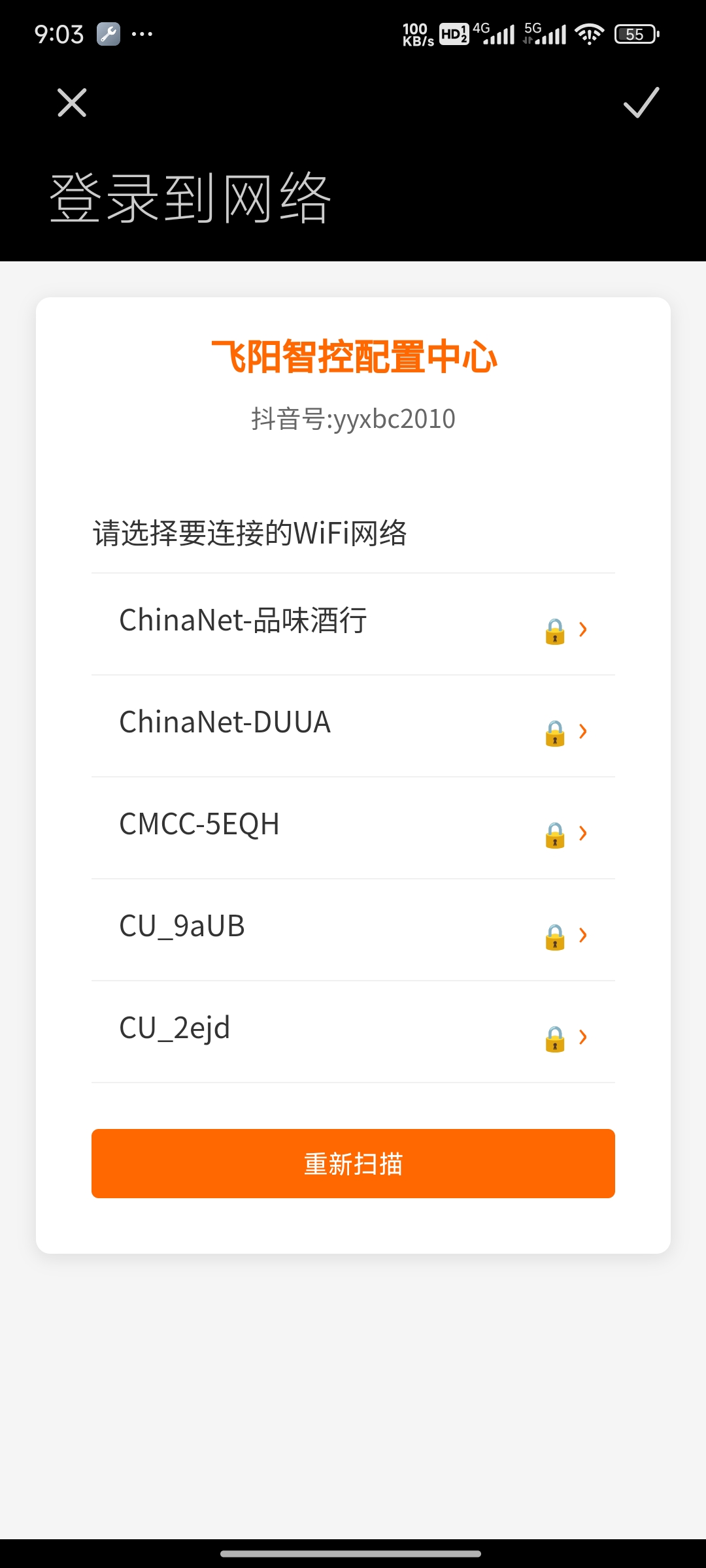Tap the 重新扫描 rescan button

353,1164
